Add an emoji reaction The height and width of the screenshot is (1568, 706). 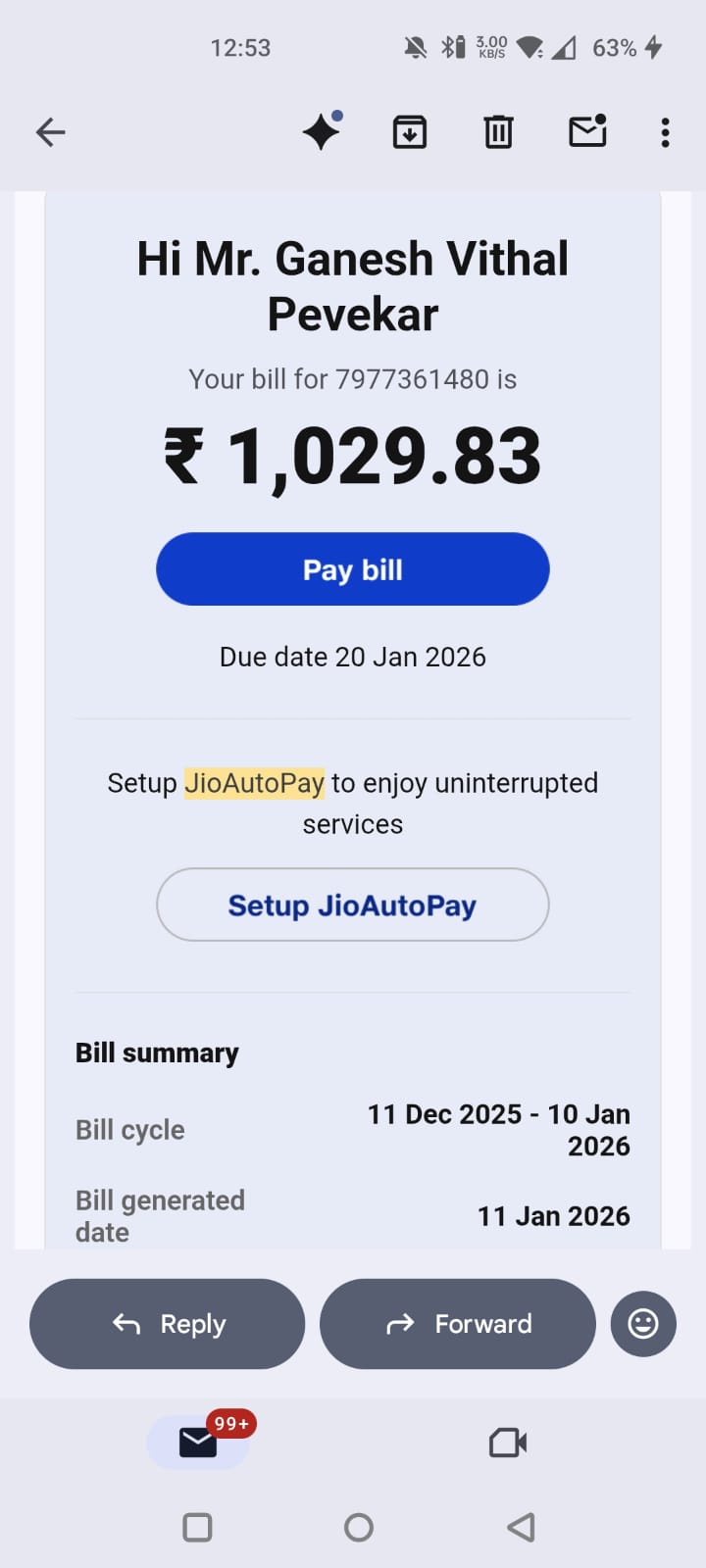[x=643, y=1324]
